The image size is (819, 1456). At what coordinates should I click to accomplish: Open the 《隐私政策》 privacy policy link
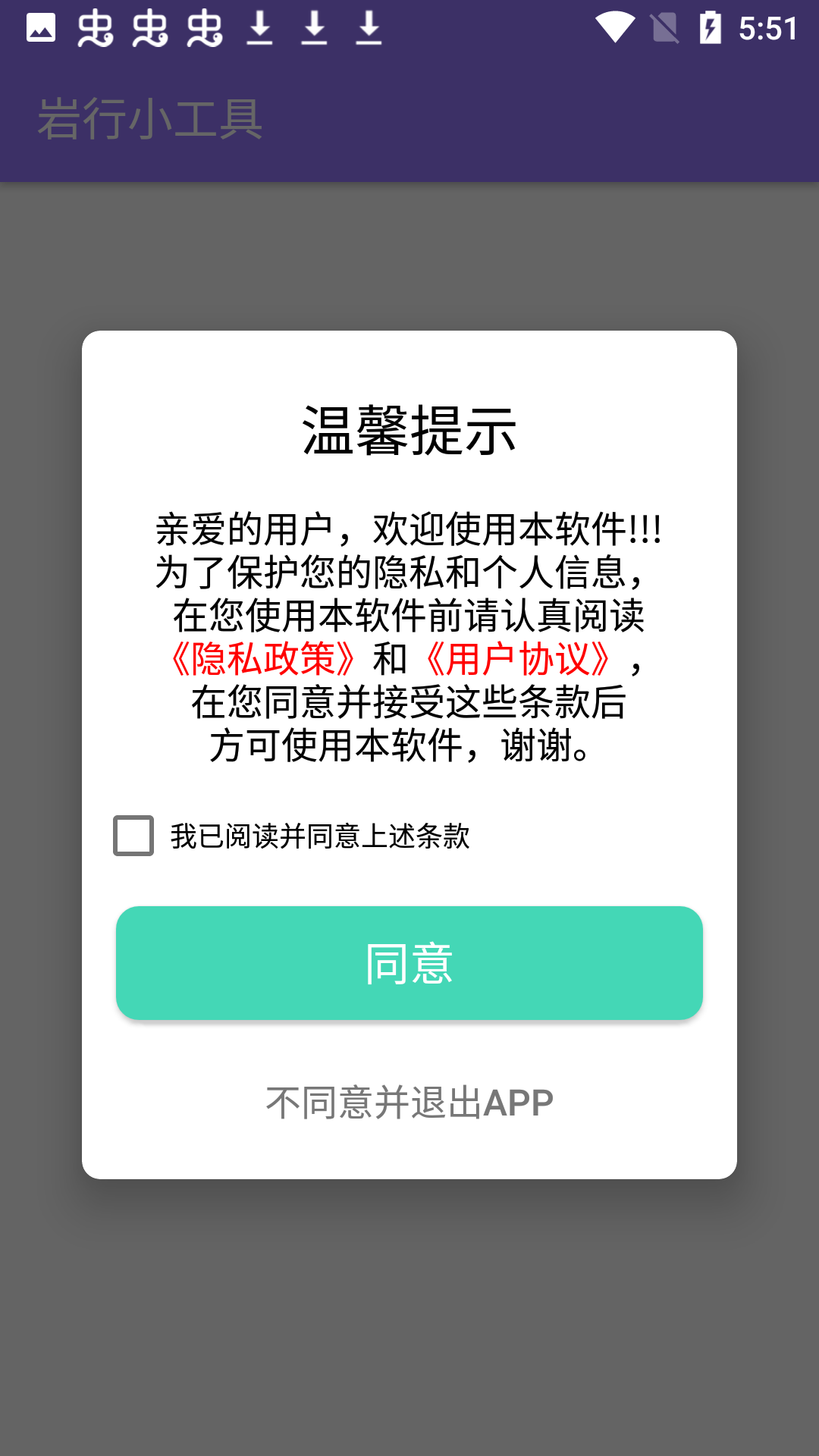coord(263,658)
